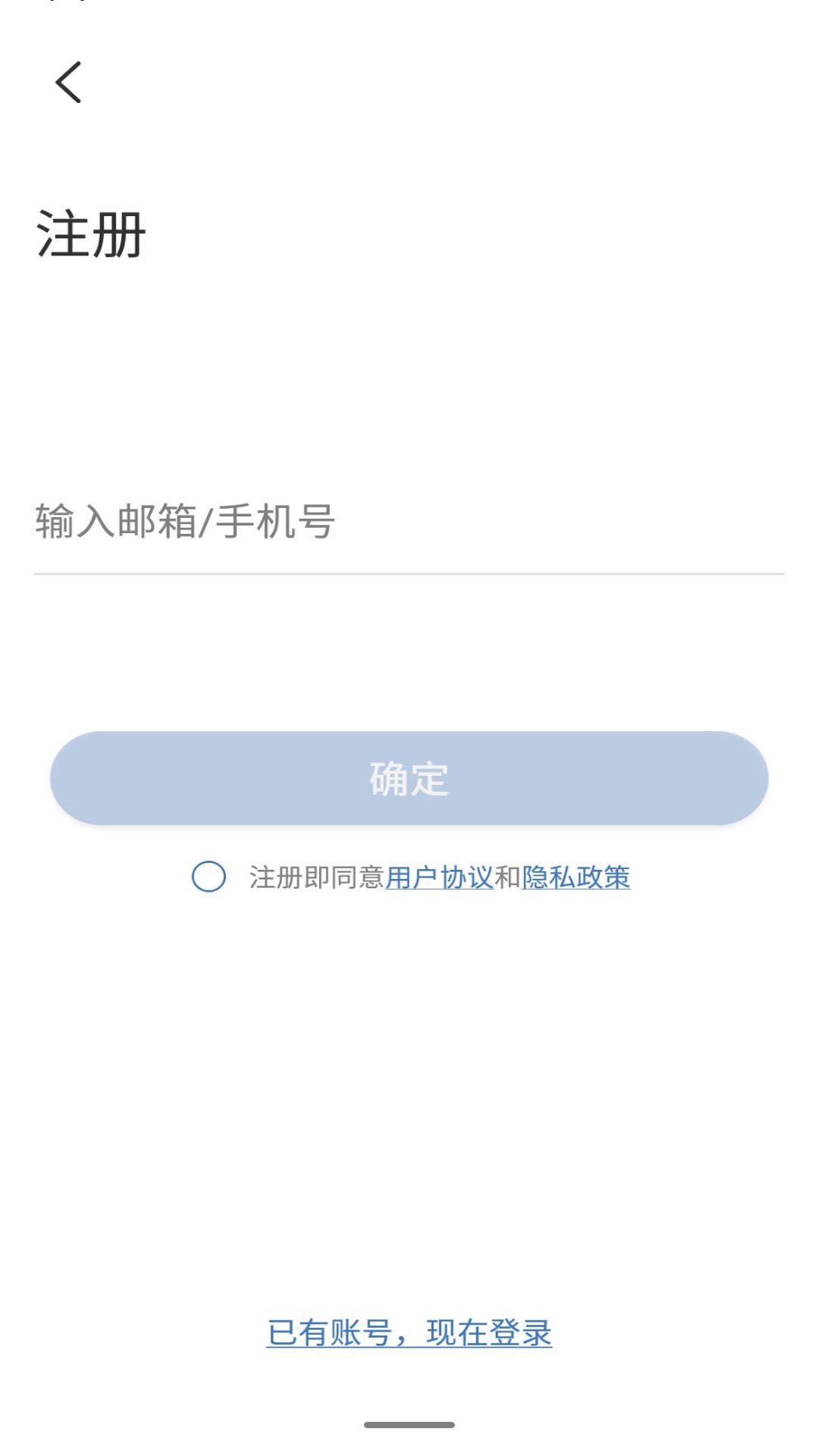Viewport: 819px width, 1456px height.
Task: Enable the 注册即同意 agreement checkbox
Action: click(x=207, y=878)
